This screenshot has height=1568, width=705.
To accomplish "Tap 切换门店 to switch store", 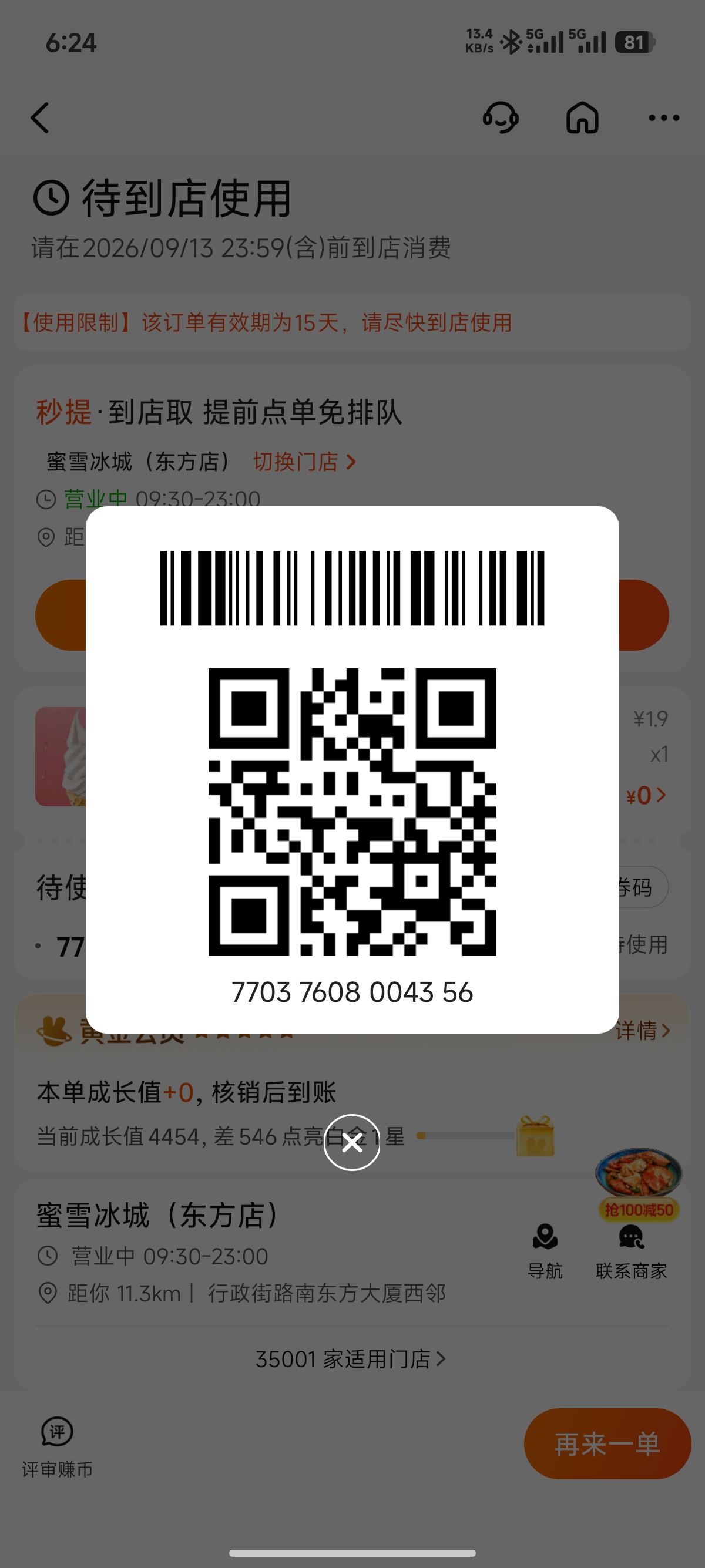I will (x=304, y=462).
